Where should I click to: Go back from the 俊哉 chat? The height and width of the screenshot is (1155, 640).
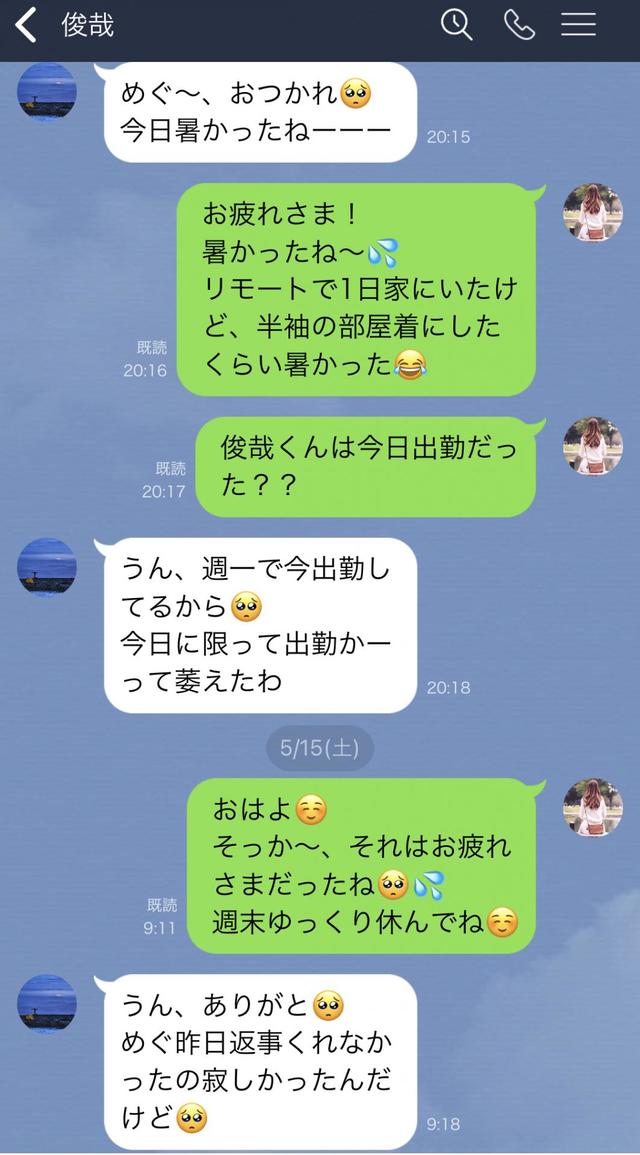27,25
